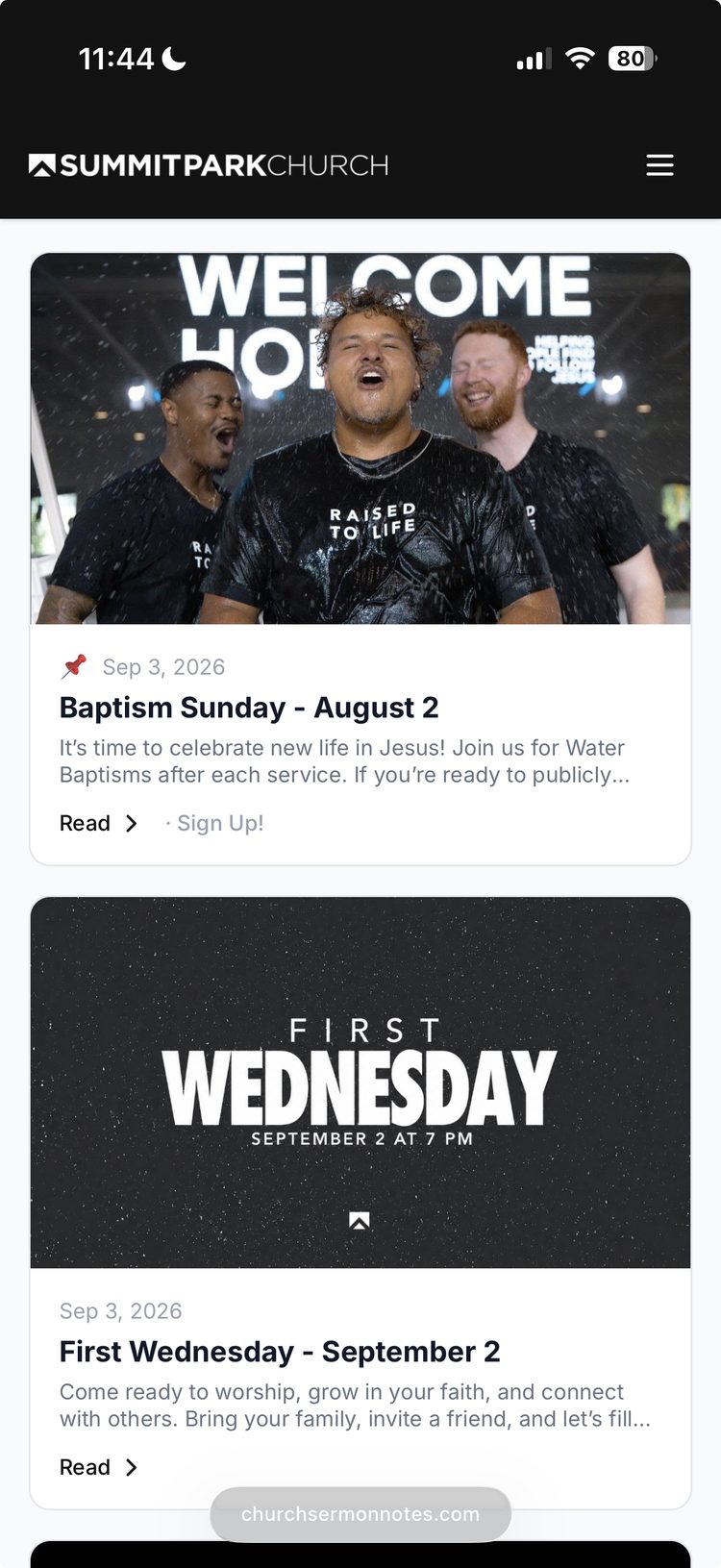Read the First Wednesday - September 2 post
Image resolution: width=721 pixels, height=1568 pixels.
pyautogui.click(x=99, y=1467)
